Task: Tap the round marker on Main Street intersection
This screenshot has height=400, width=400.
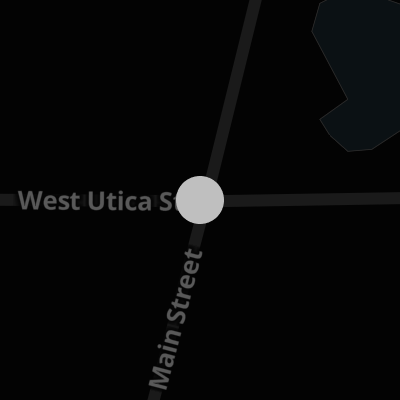Action: click(x=200, y=200)
